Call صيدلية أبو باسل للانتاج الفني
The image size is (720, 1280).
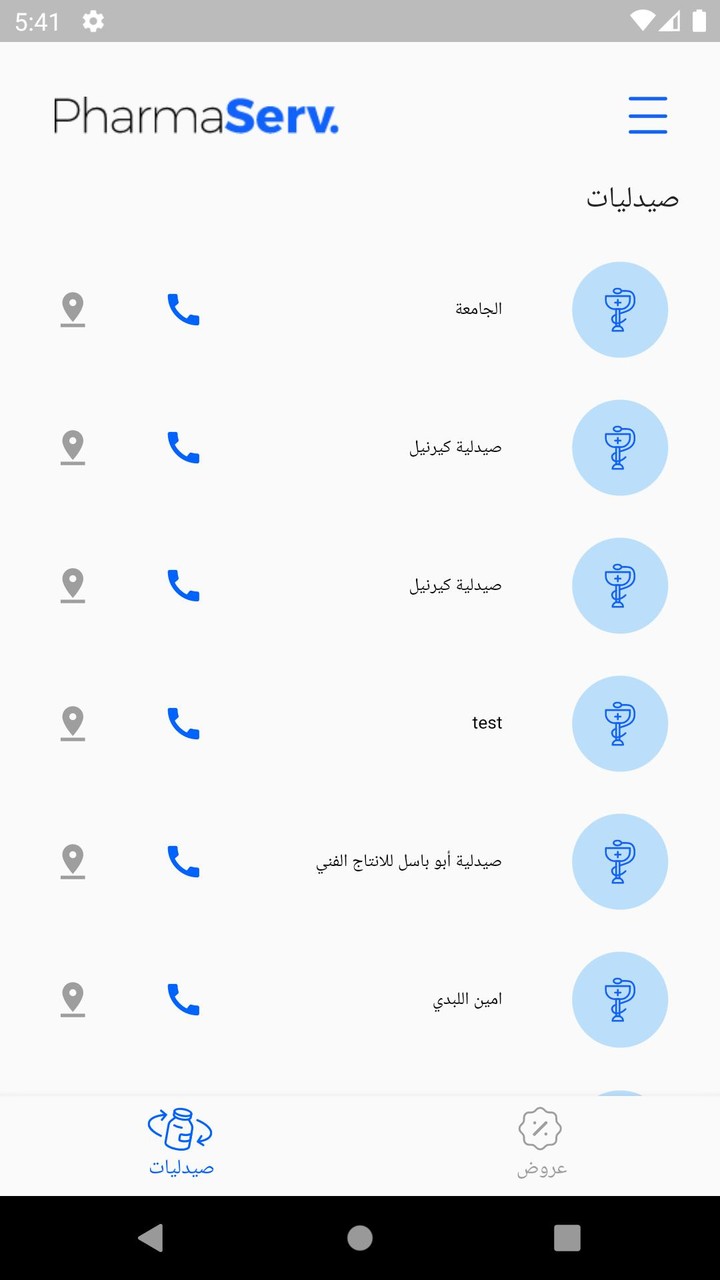tap(183, 862)
